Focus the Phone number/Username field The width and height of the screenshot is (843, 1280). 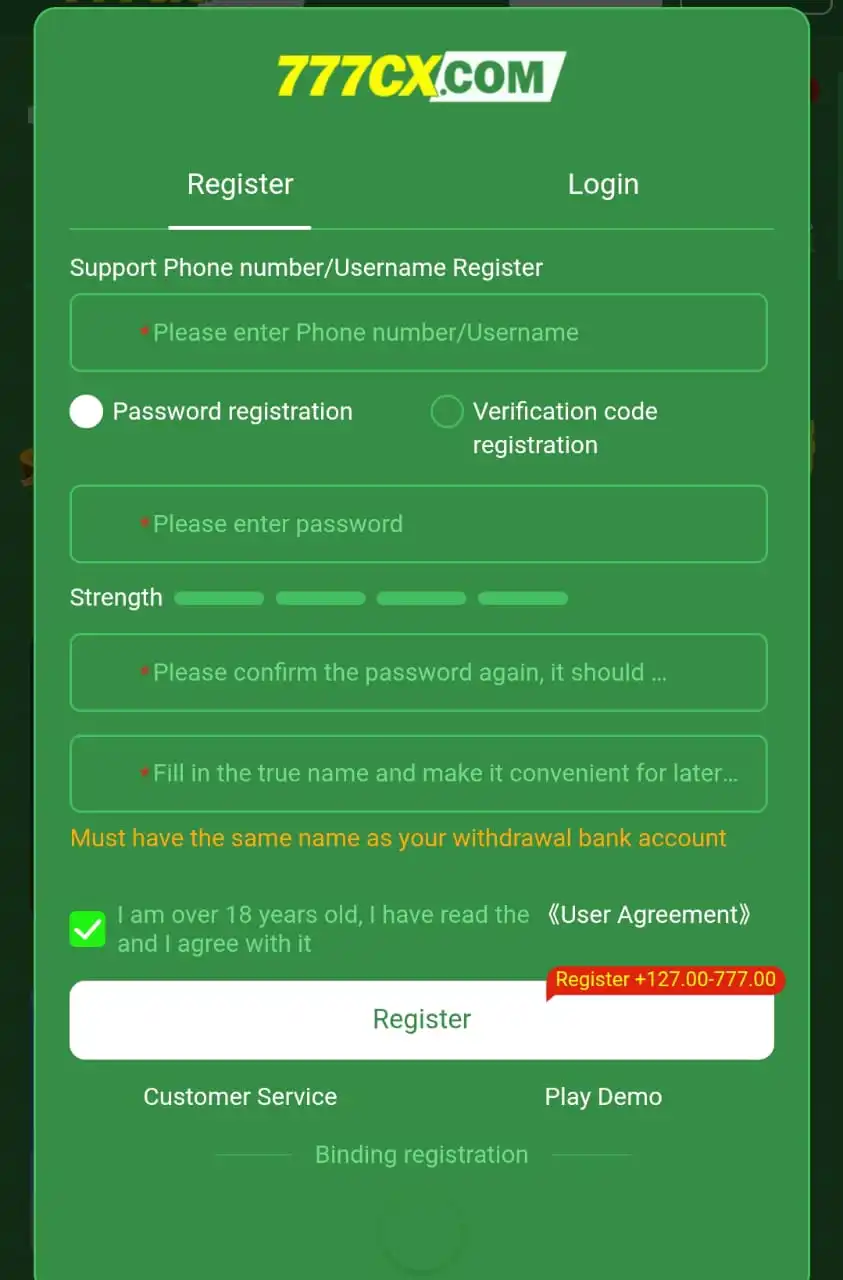point(418,333)
